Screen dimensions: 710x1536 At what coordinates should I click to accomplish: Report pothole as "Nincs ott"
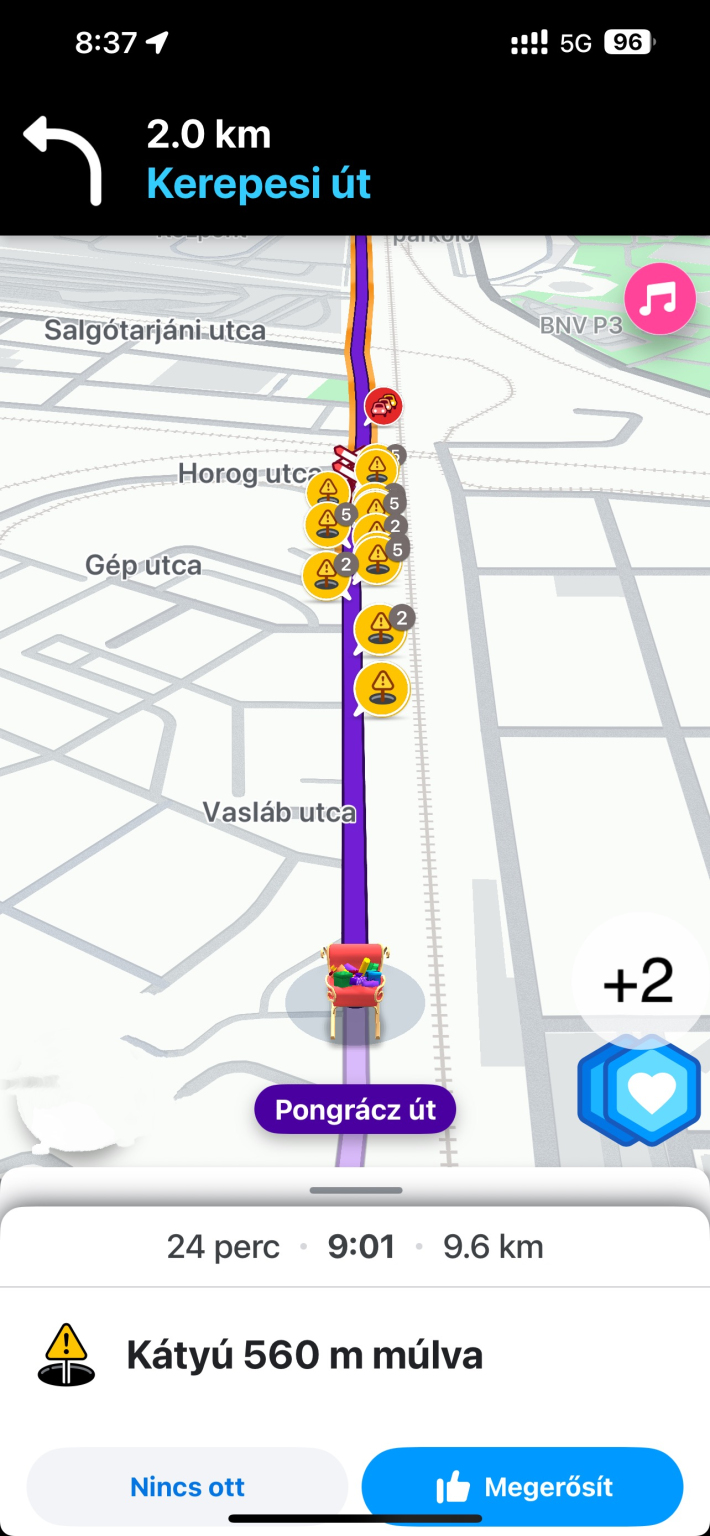pos(187,1486)
